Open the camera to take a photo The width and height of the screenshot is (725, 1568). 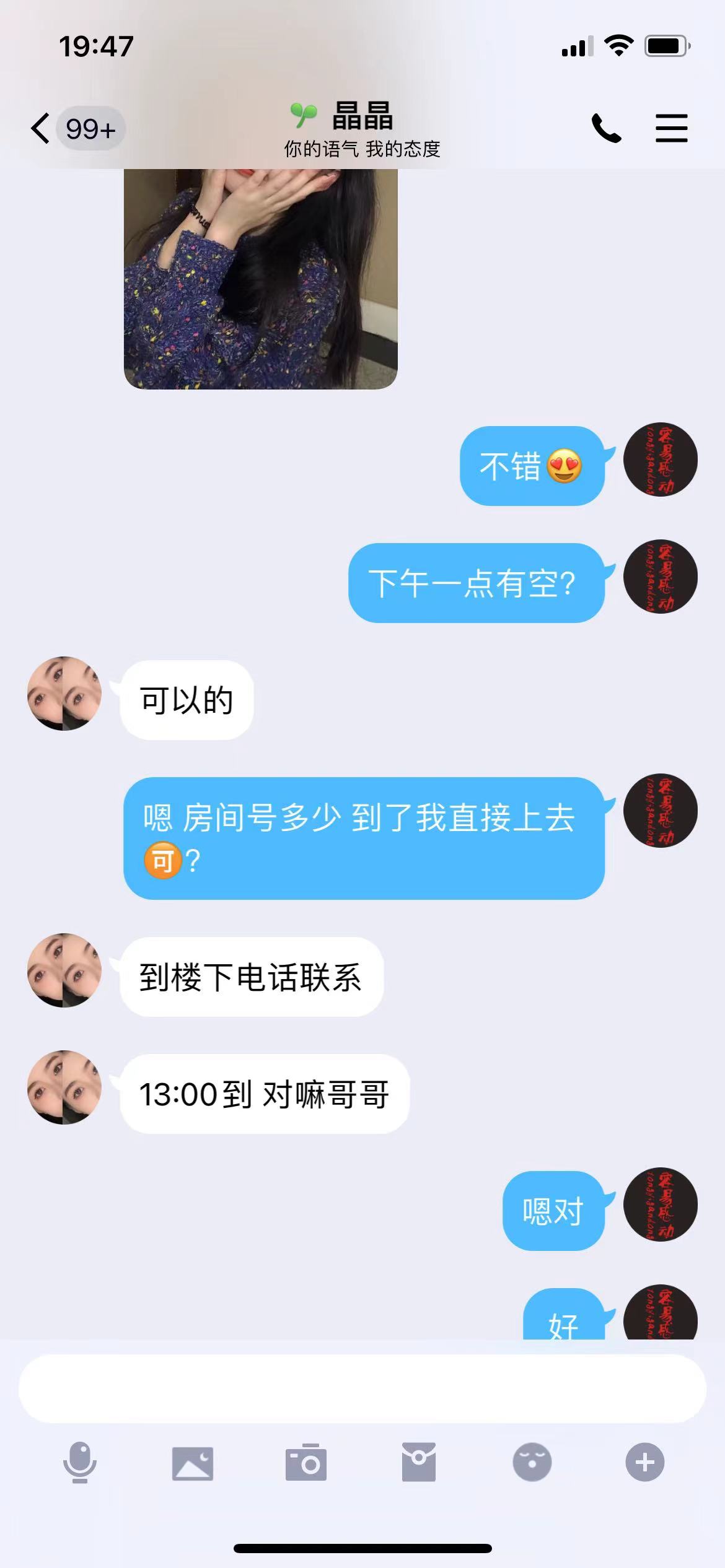[x=305, y=1463]
